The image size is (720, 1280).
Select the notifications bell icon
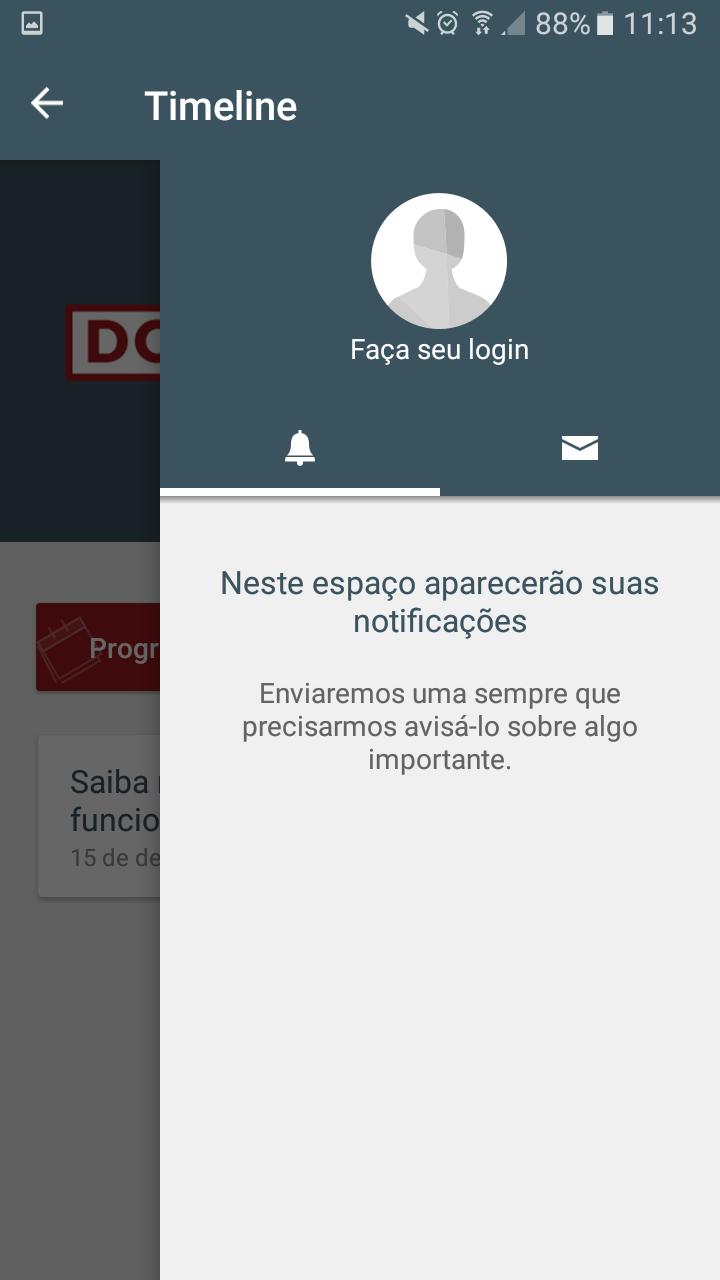click(x=299, y=448)
